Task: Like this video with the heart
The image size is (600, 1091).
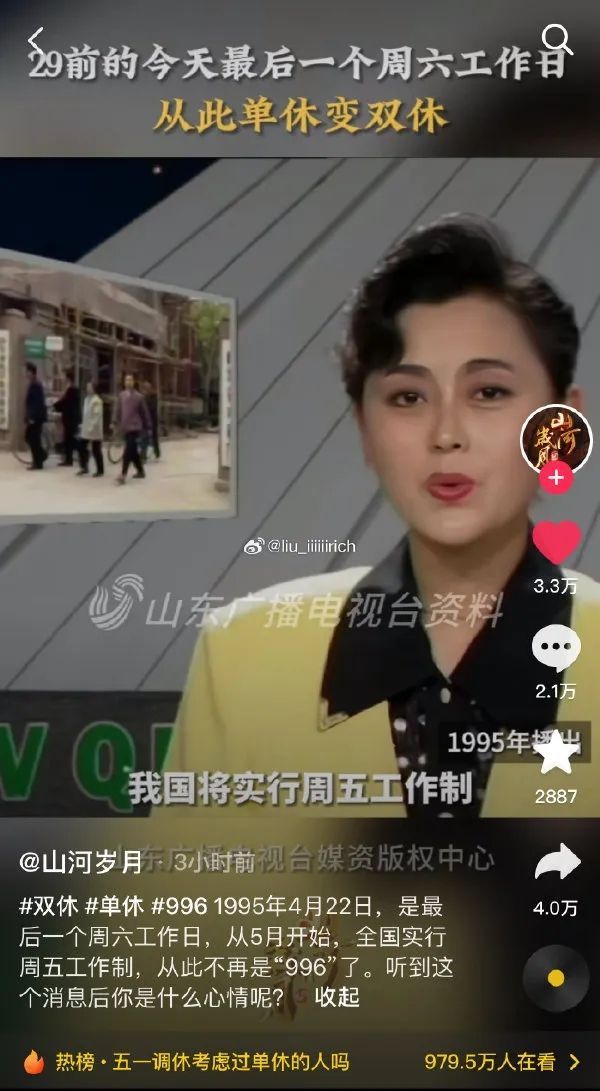Action: (556, 543)
